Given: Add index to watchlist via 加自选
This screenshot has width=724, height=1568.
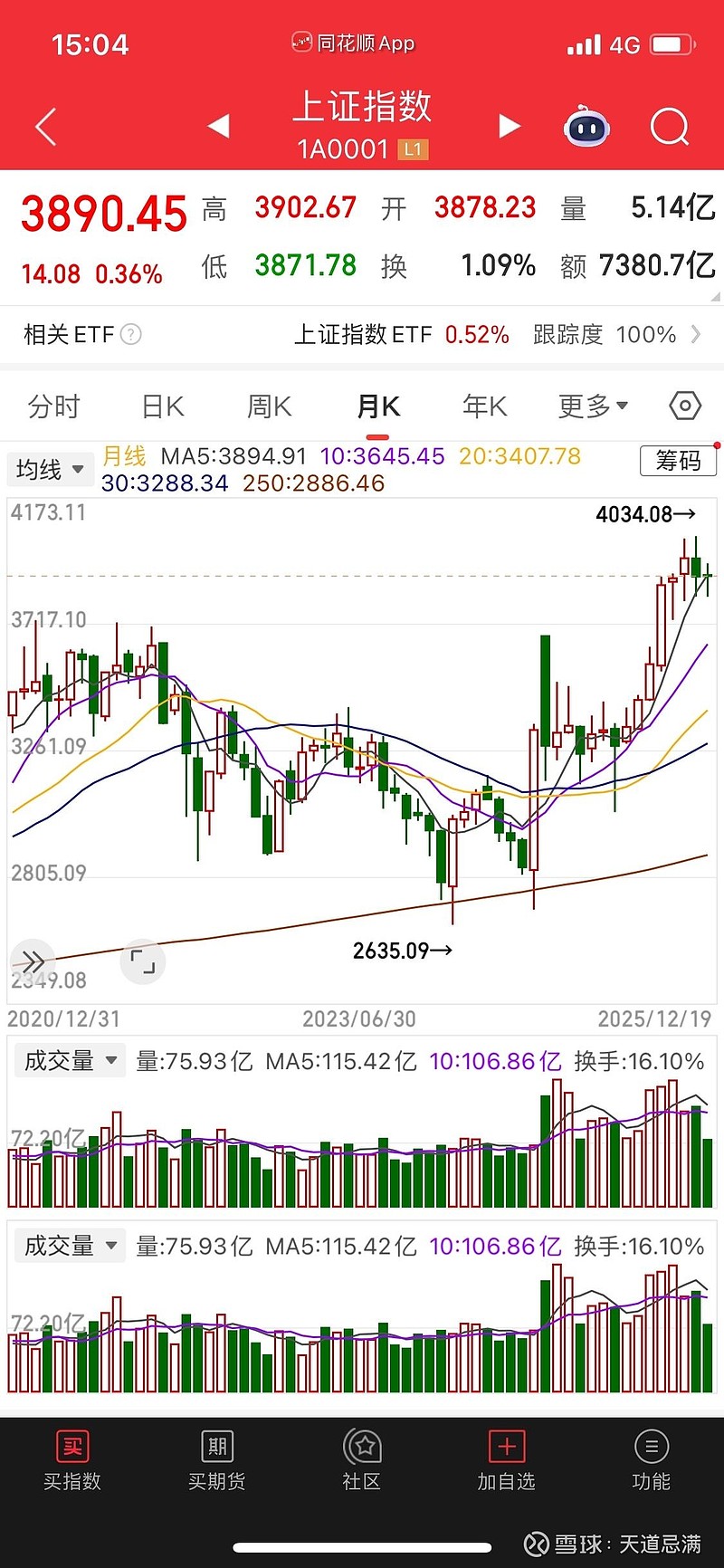Looking at the screenshot, I should click(507, 1461).
